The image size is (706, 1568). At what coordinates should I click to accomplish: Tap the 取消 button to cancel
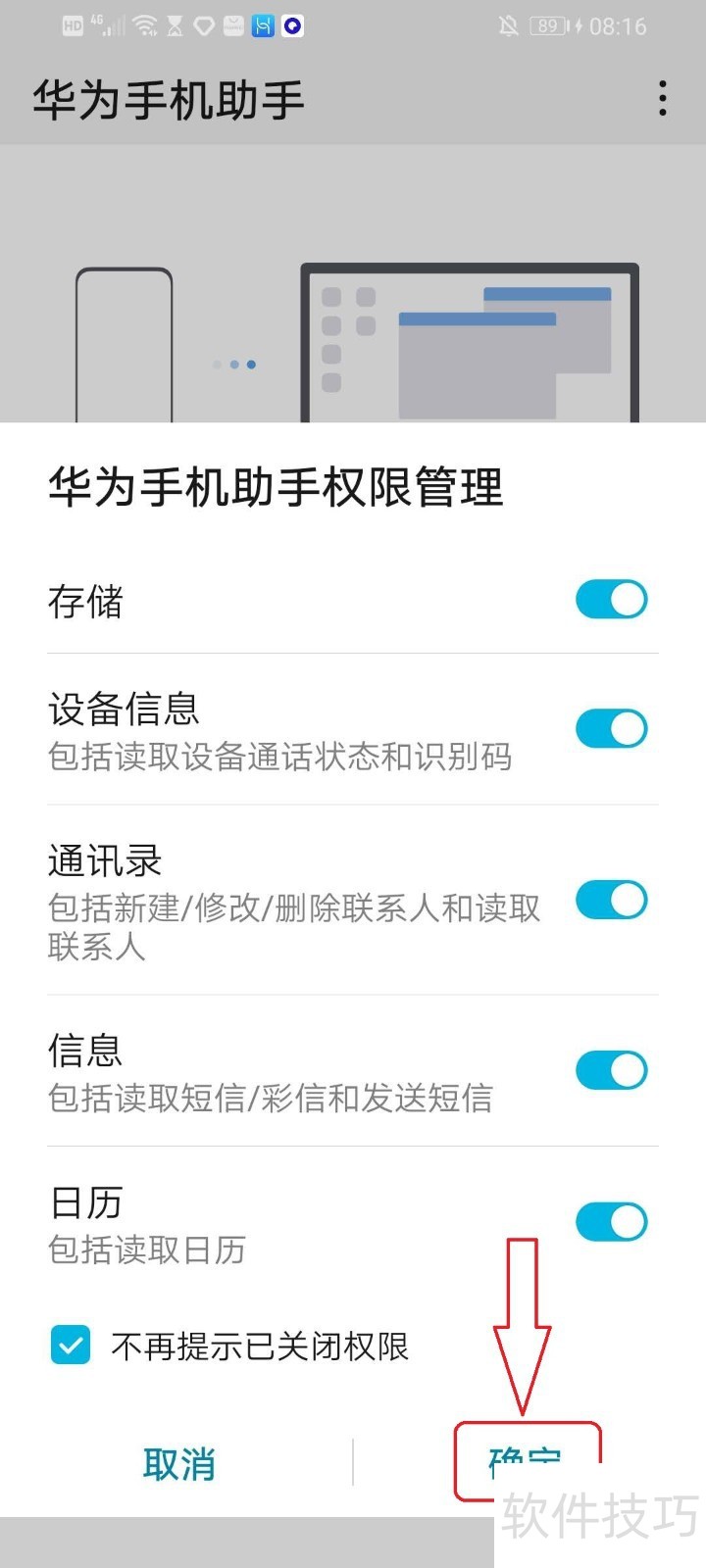click(x=178, y=1464)
